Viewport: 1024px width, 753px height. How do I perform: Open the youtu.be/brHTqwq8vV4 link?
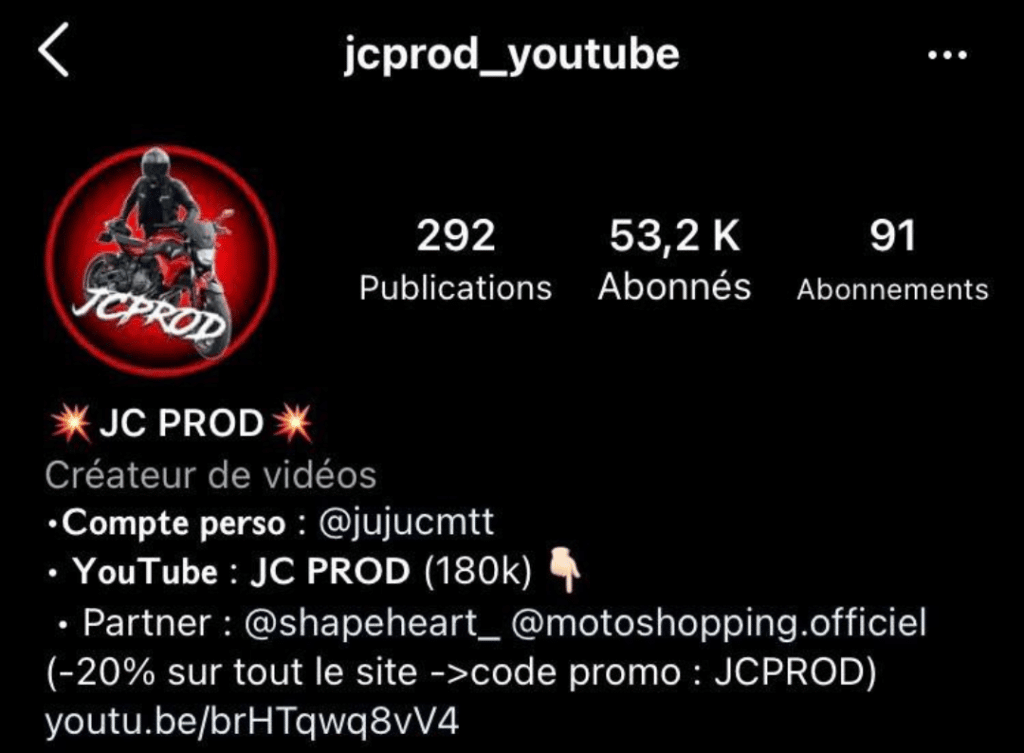252,721
